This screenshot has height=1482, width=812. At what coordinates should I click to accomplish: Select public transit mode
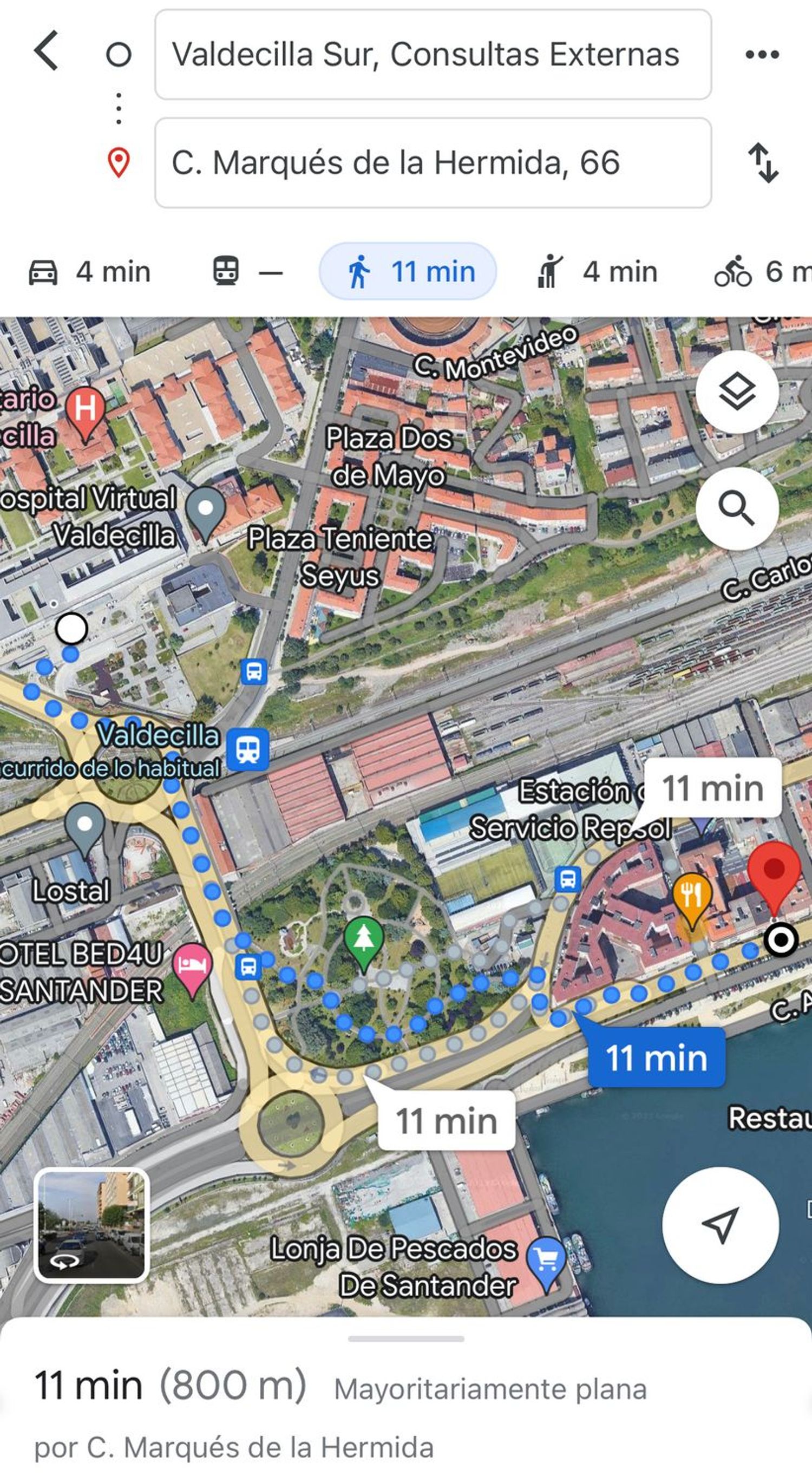click(247, 272)
